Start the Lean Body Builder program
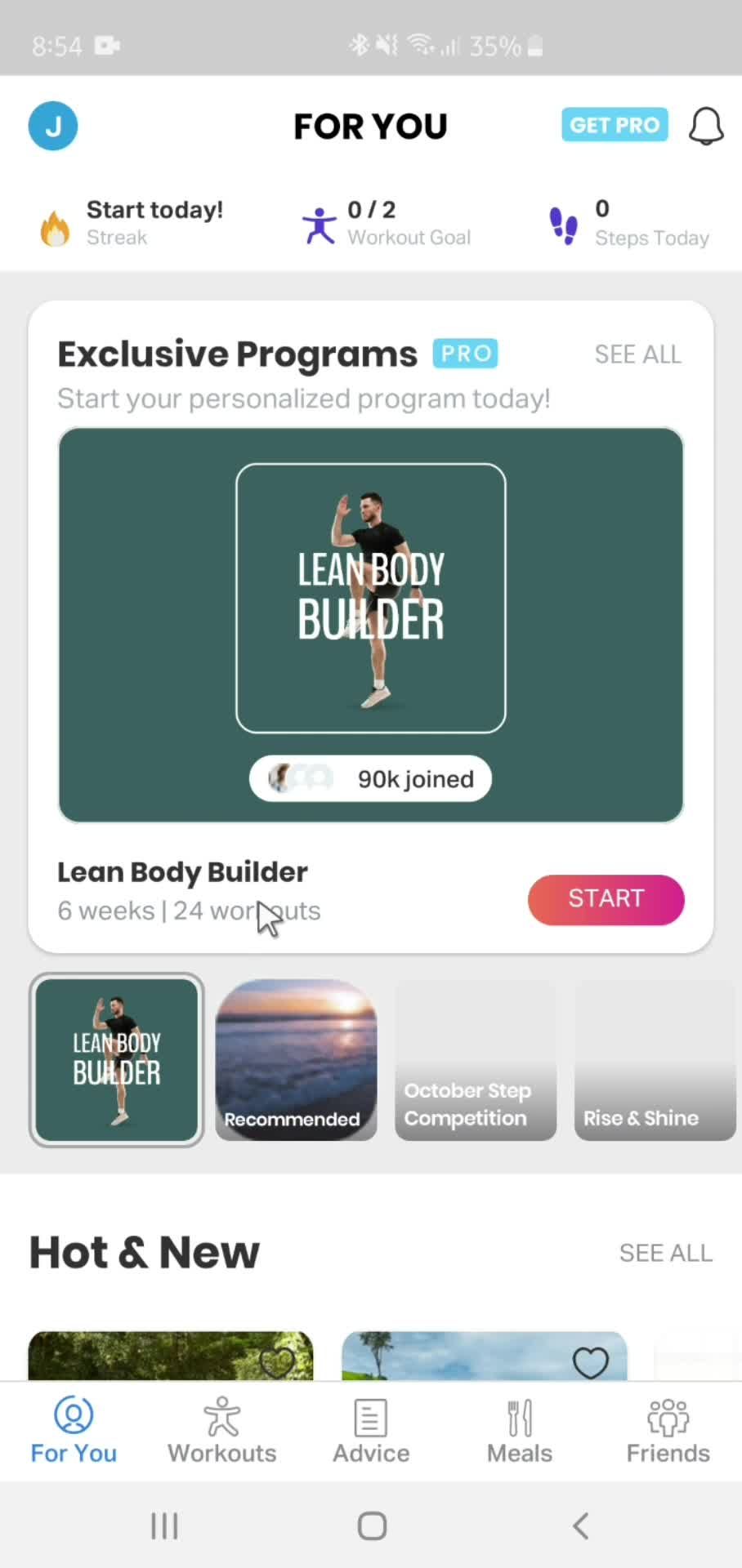742x1568 pixels. coord(606,899)
